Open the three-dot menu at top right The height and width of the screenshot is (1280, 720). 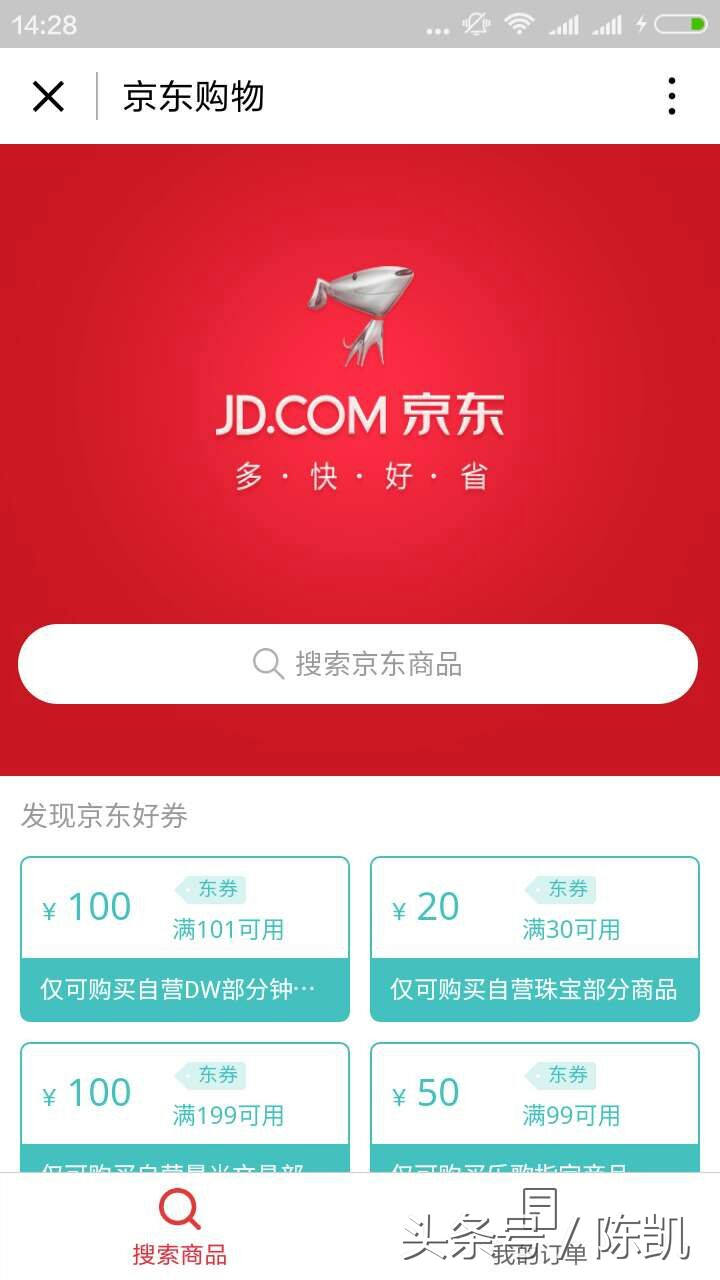pyautogui.click(x=671, y=95)
